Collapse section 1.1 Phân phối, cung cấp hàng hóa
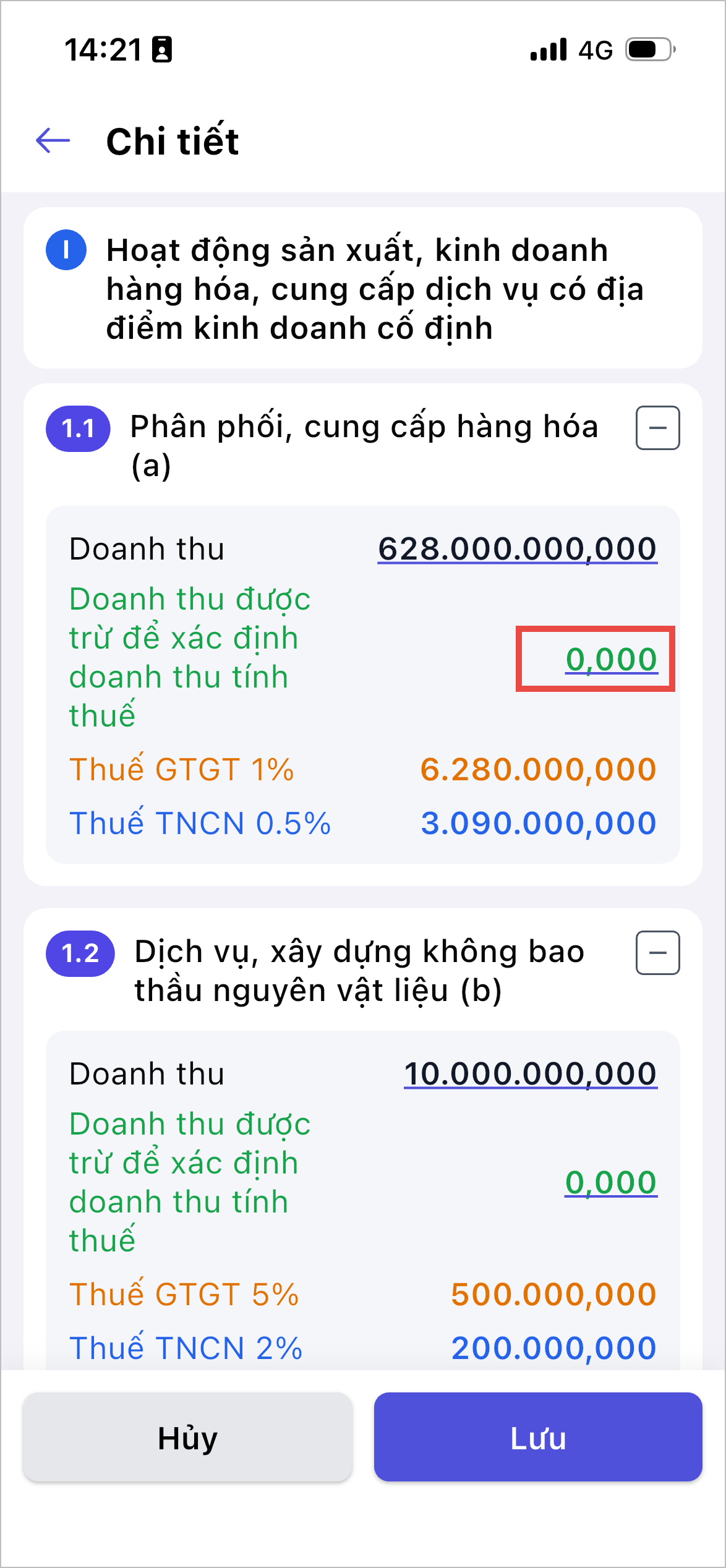 [657, 428]
